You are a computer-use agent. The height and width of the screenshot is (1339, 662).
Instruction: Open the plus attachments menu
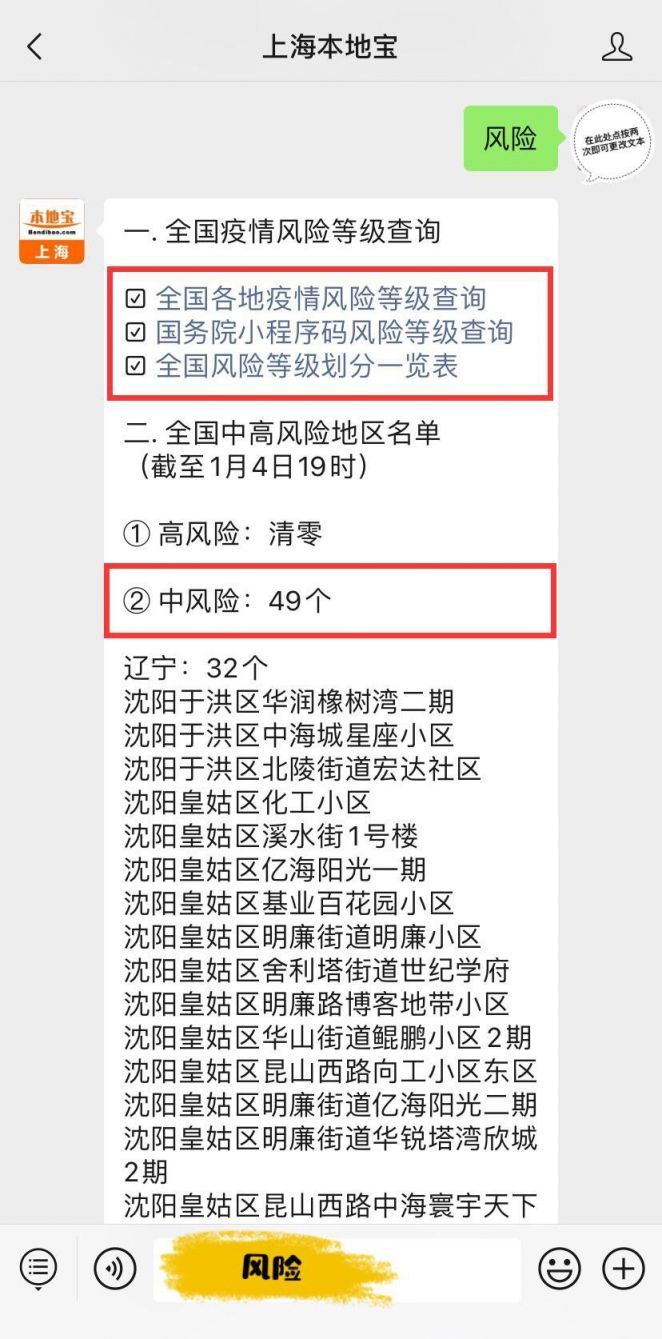(623, 1269)
